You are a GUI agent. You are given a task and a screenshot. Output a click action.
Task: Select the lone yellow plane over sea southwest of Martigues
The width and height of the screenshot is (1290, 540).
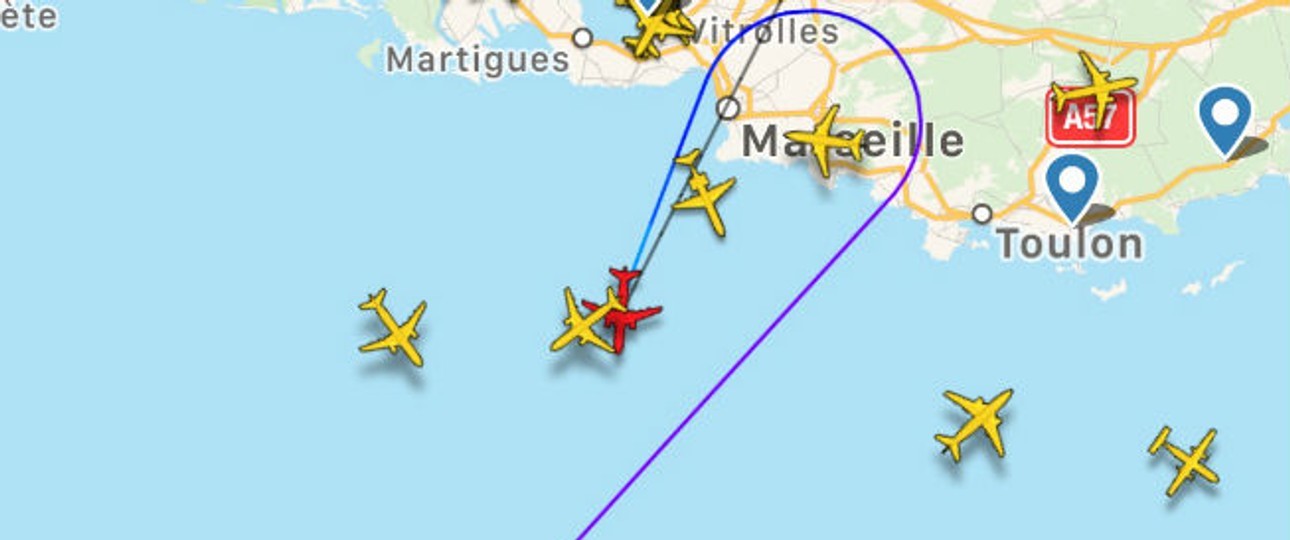tap(393, 327)
